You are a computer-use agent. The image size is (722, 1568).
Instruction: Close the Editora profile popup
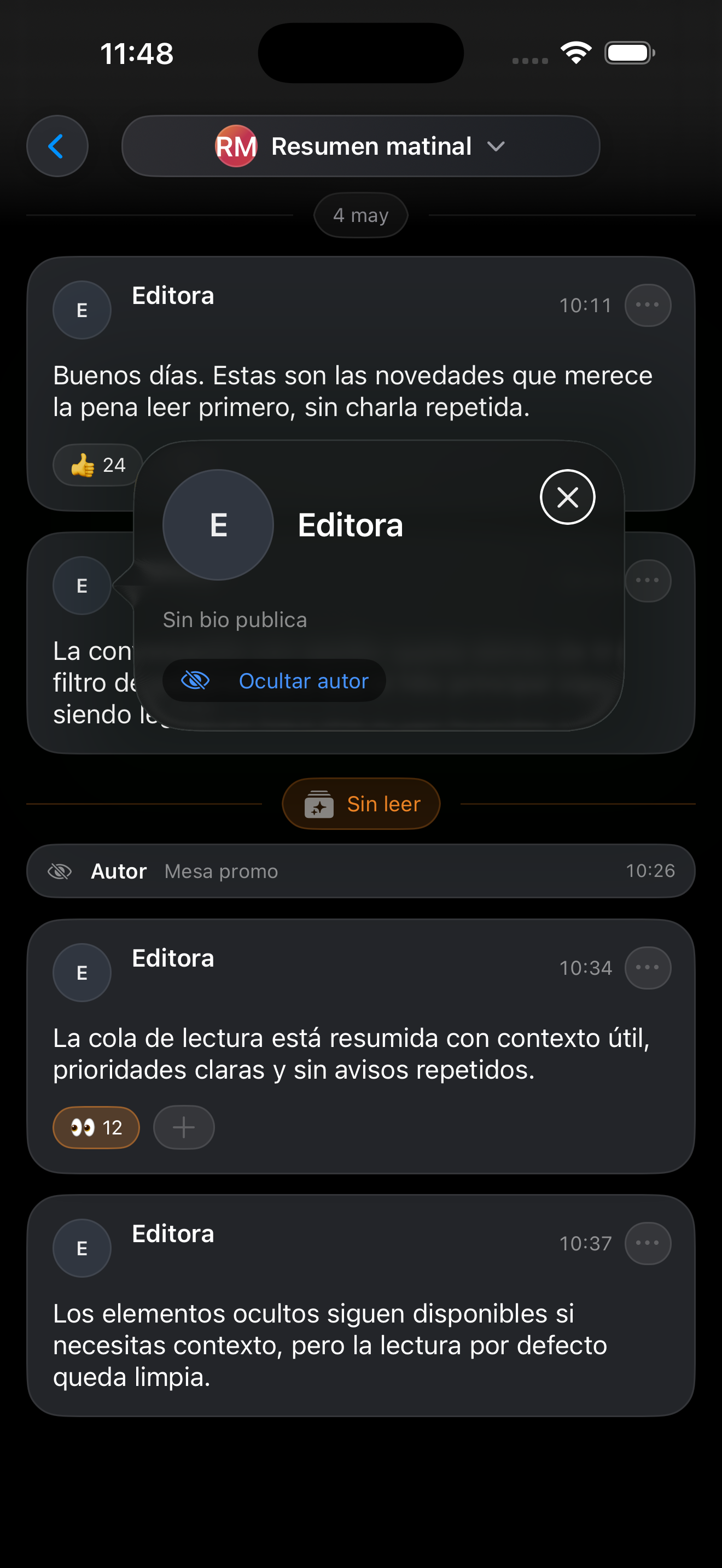tap(567, 498)
